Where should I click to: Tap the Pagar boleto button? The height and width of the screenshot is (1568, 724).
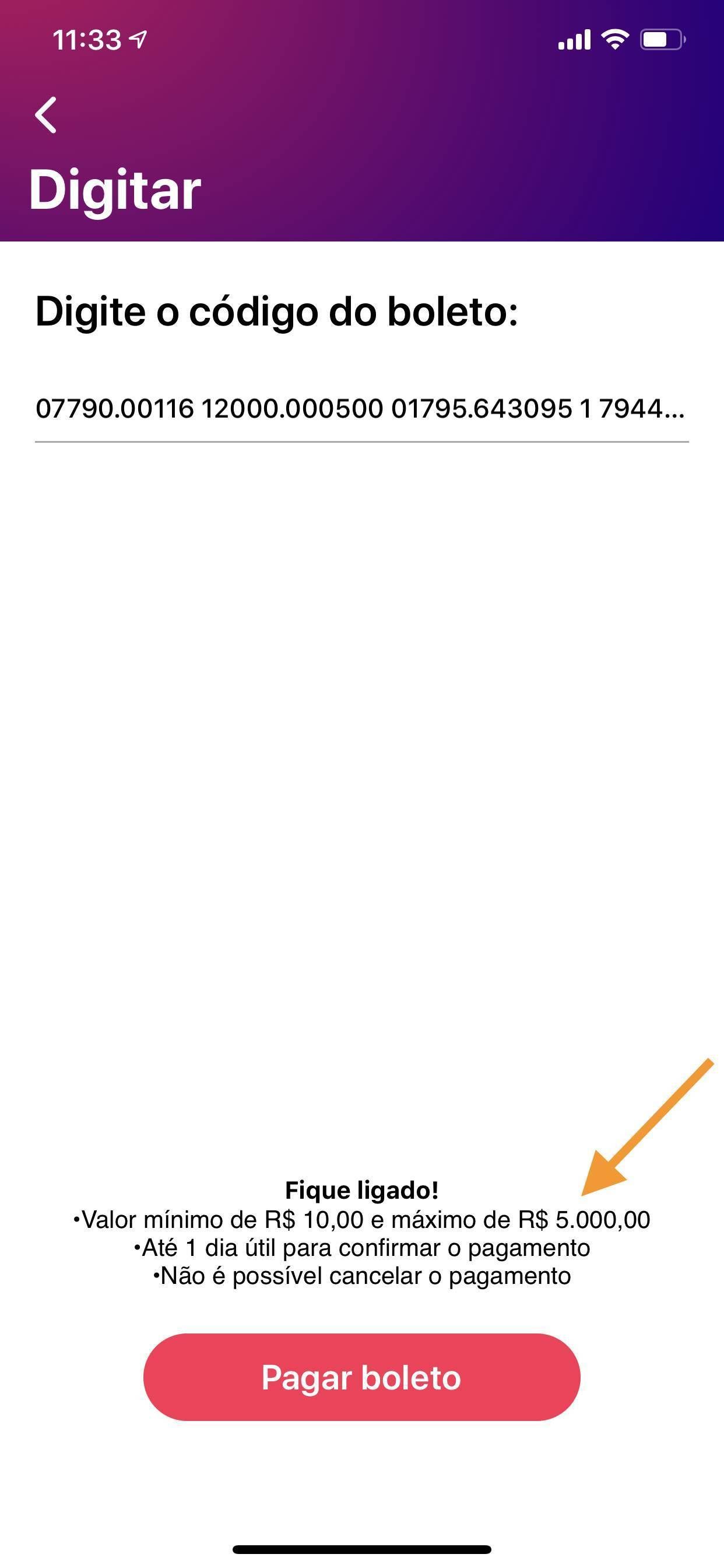(361, 1377)
